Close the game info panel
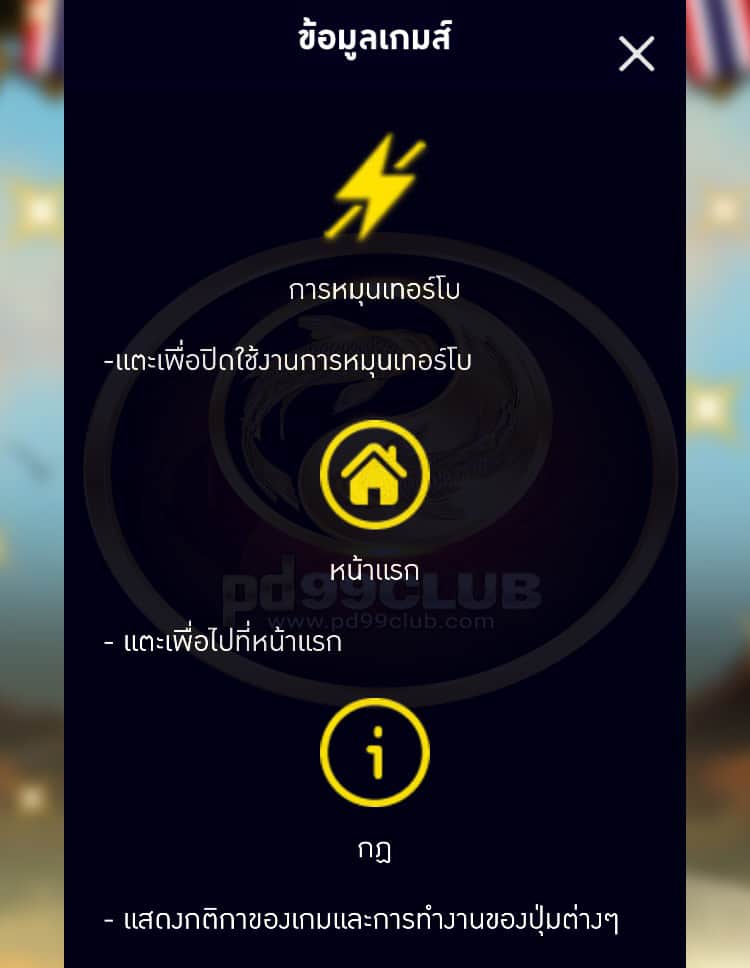 636,54
